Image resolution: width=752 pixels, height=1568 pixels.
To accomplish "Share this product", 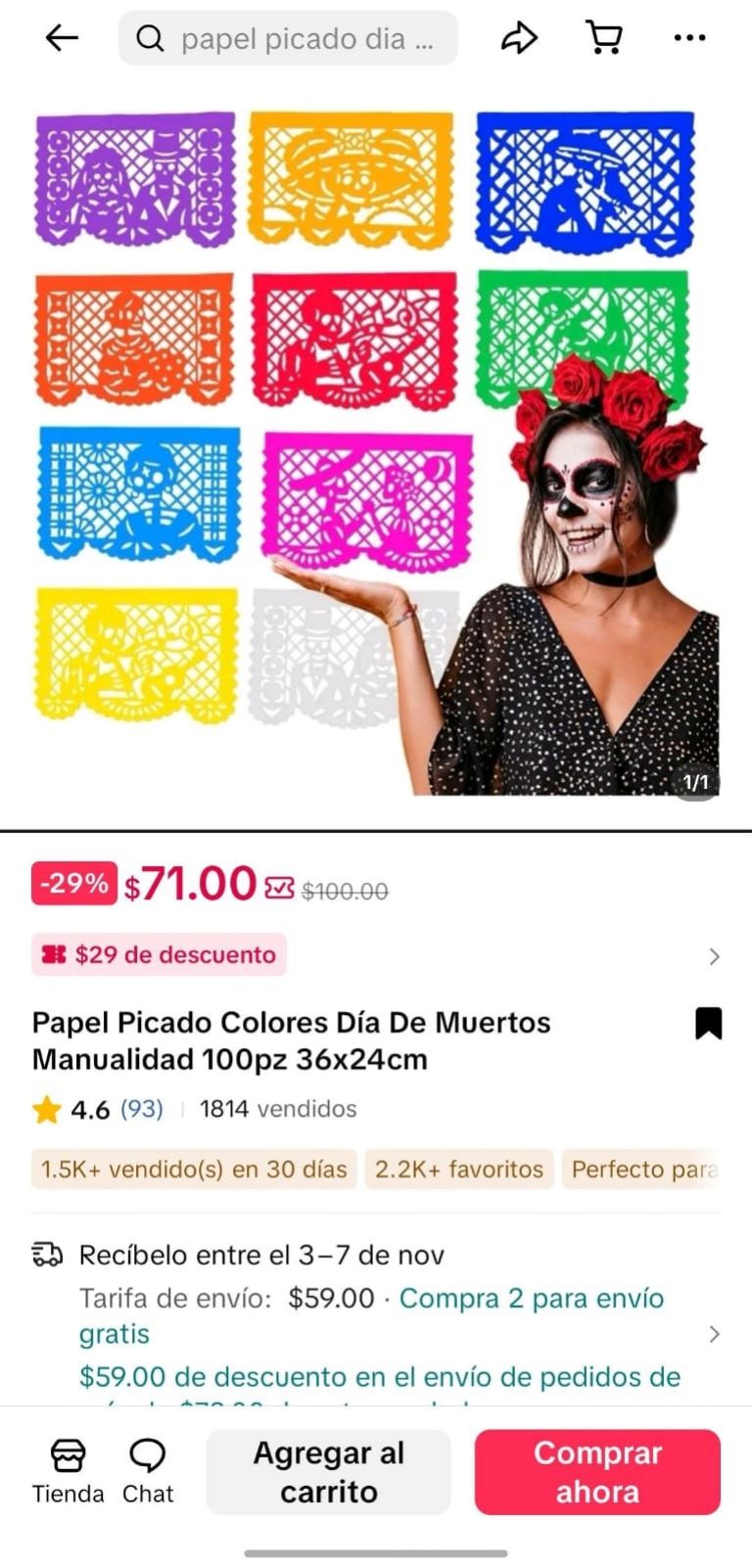I will [519, 38].
